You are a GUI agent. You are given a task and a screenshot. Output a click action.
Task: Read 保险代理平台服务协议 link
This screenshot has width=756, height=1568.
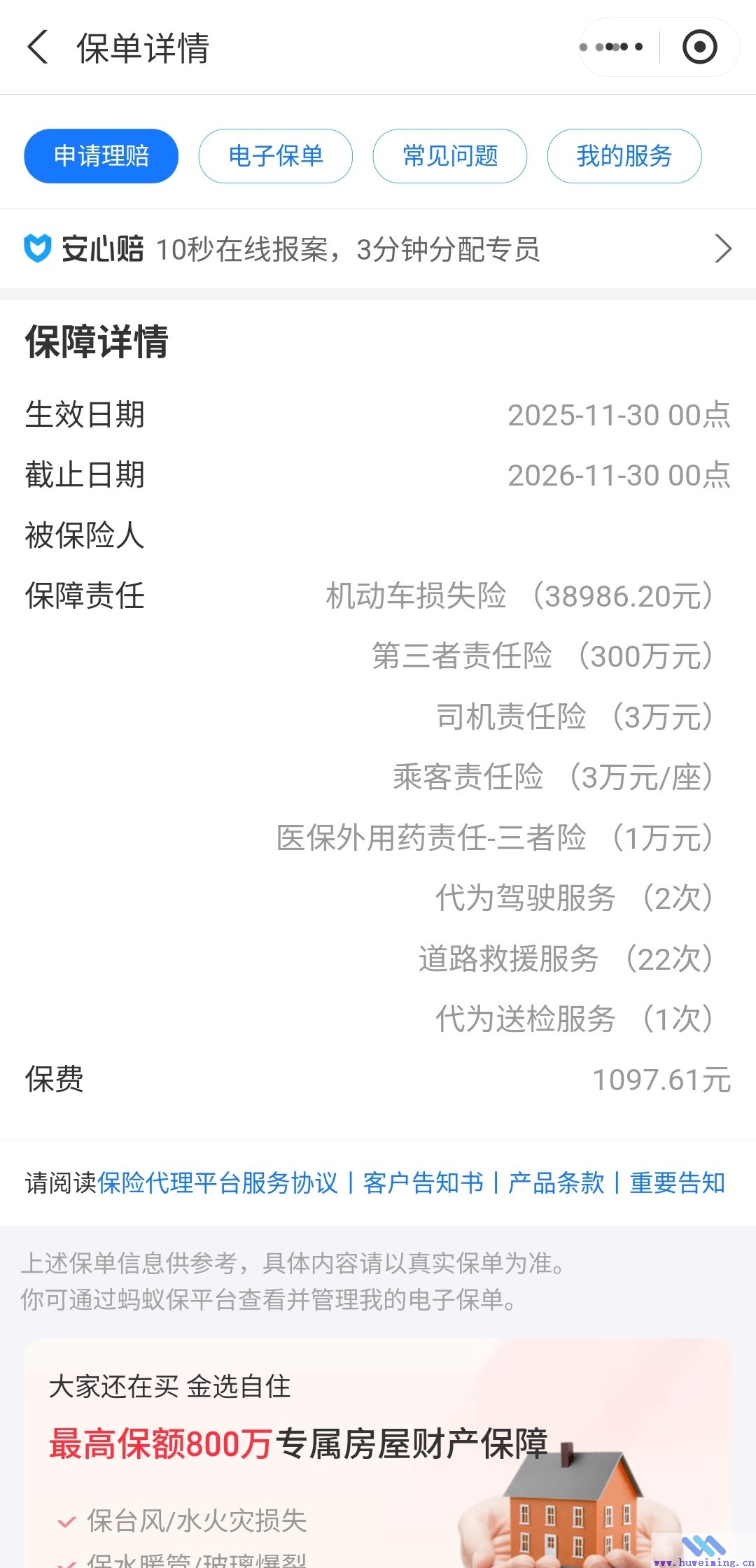tap(218, 1183)
